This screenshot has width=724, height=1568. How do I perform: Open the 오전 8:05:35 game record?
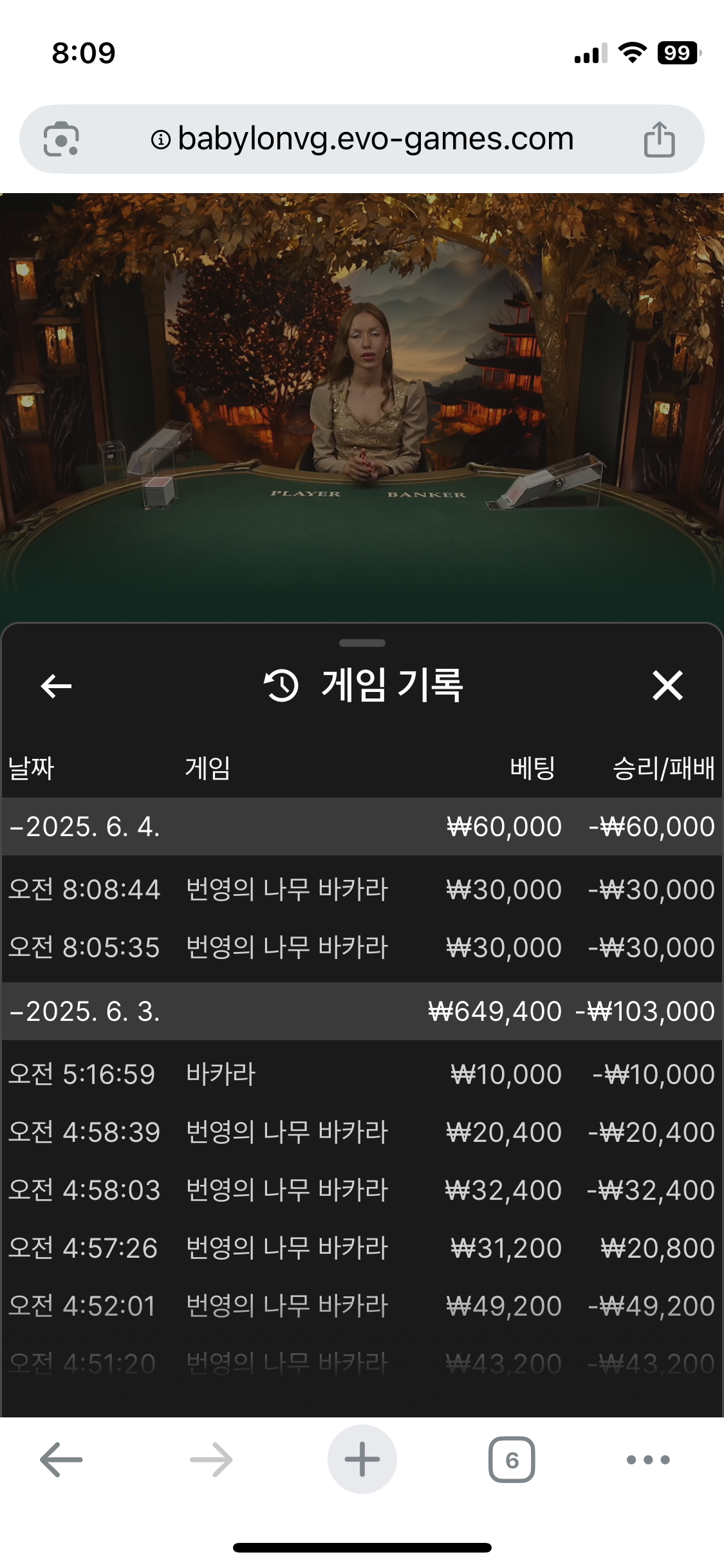(360, 947)
